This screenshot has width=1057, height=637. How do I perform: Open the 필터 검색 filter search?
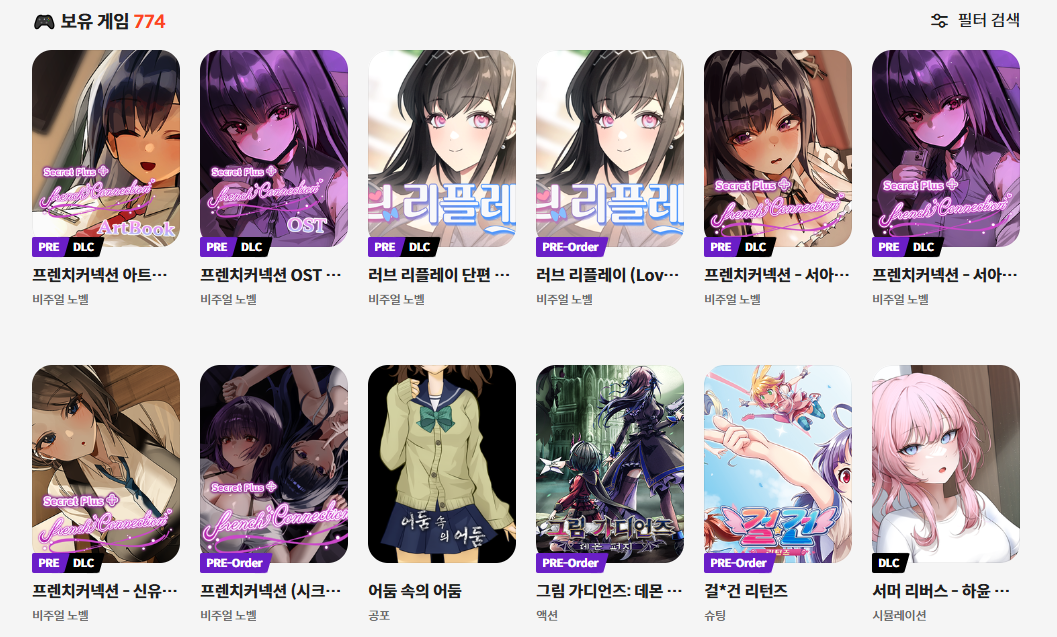pyautogui.click(x=974, y=20)
